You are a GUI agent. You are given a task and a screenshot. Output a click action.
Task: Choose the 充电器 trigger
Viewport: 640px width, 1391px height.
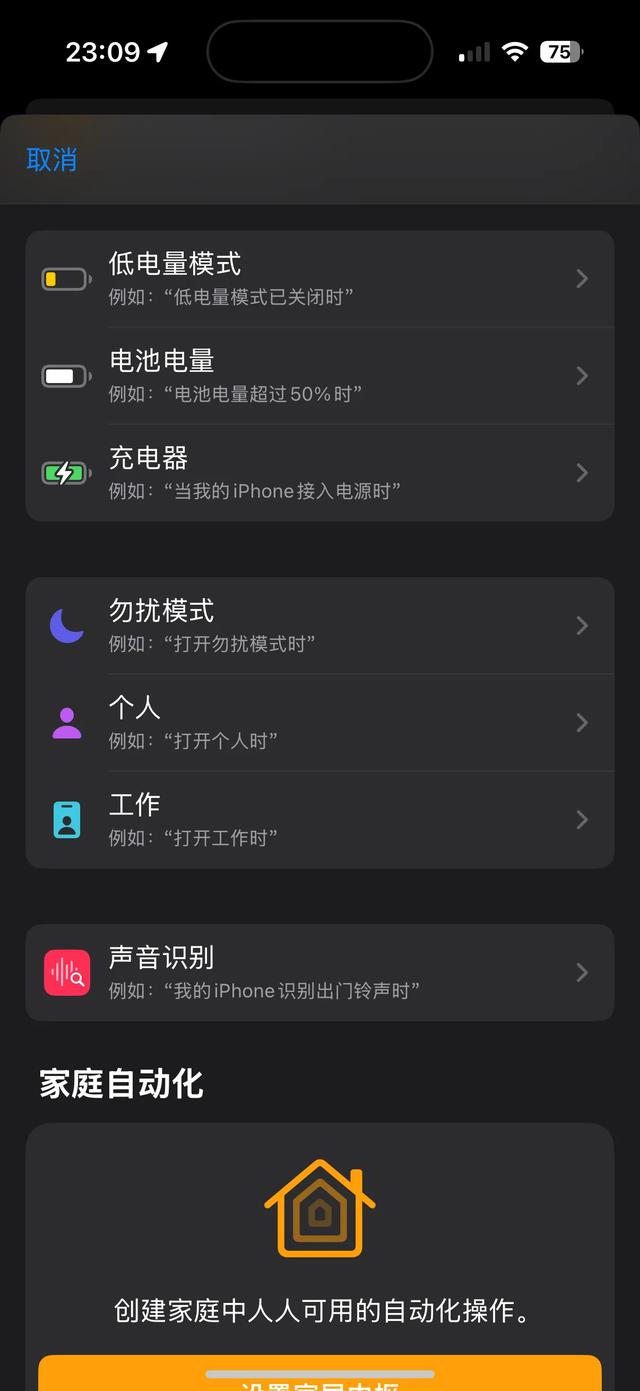[320, 473]
